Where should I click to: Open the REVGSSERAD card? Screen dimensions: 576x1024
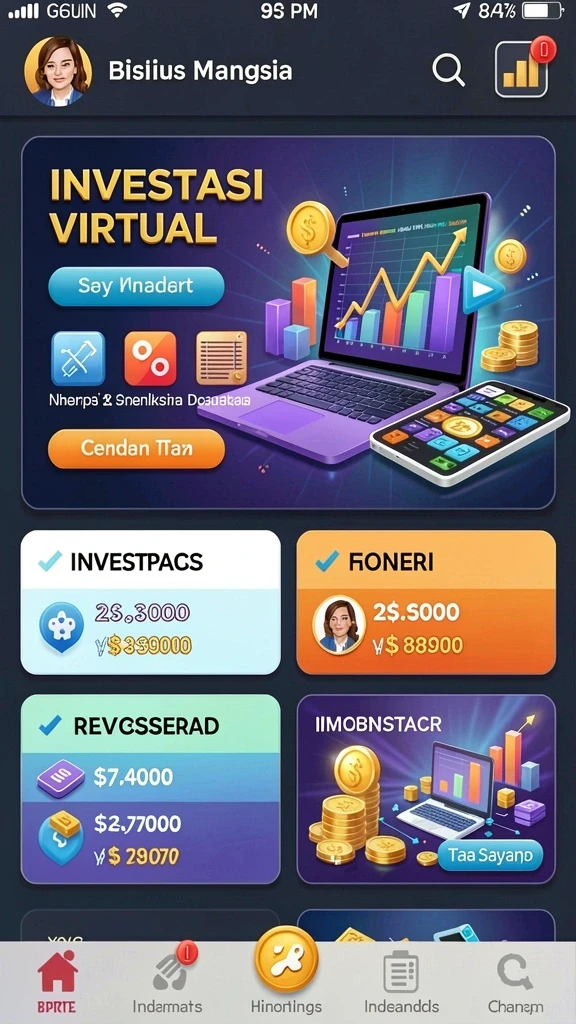click(151, 789)
